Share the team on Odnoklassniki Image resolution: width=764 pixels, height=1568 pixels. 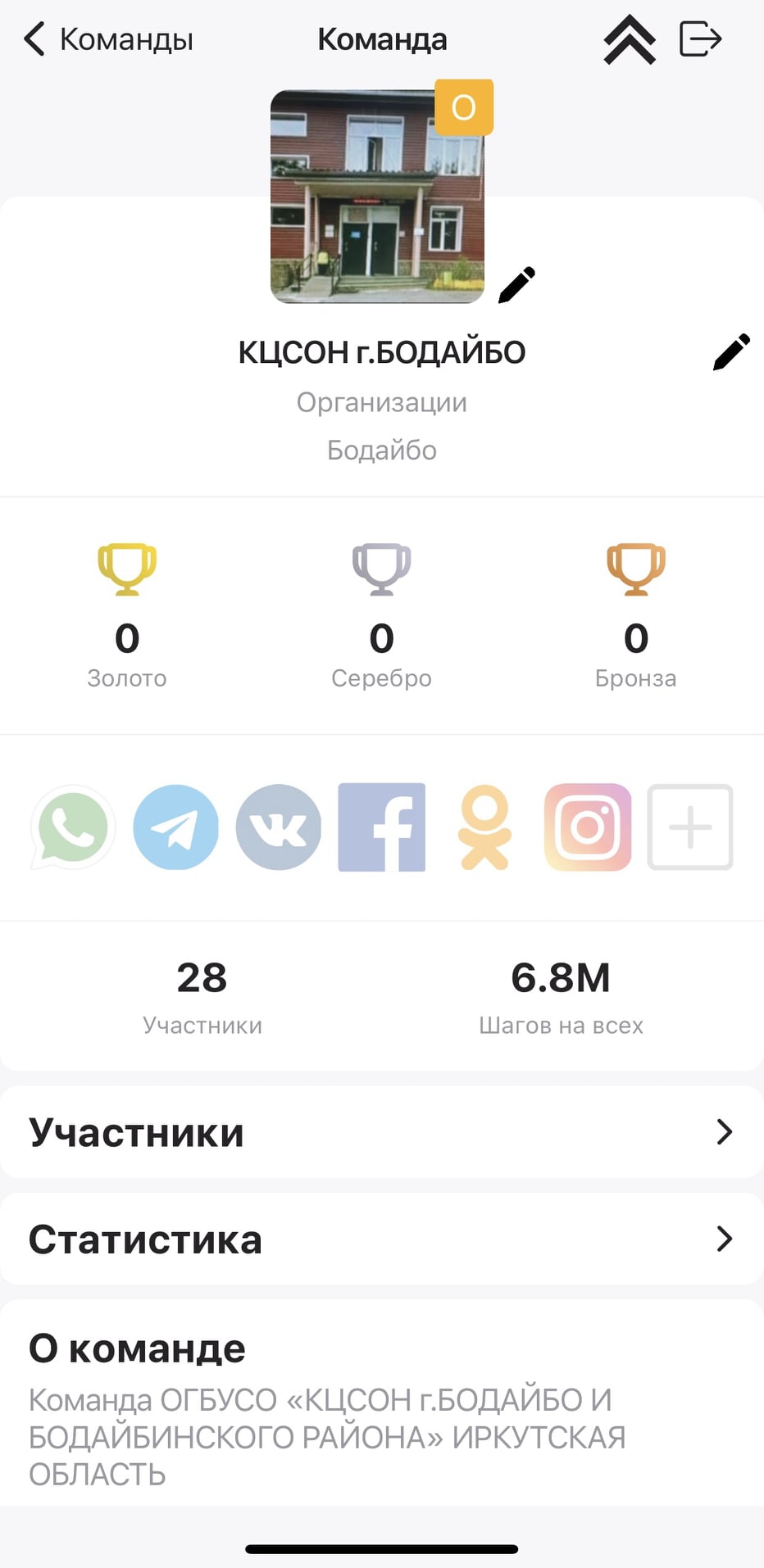pyautogui.click(x=485, y=827)
